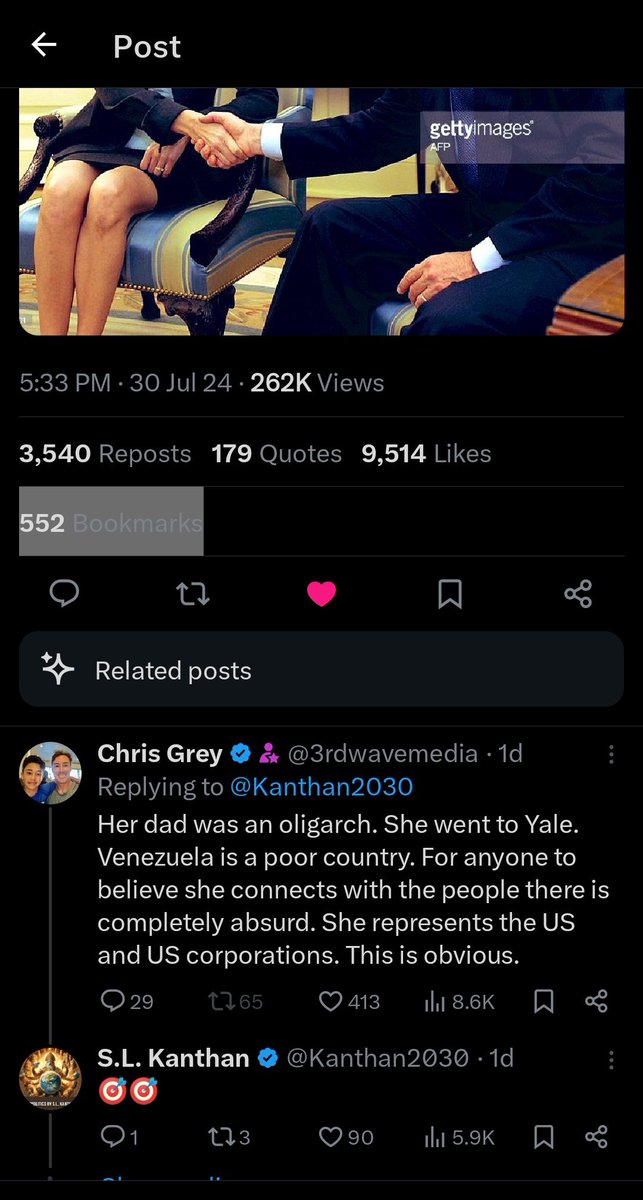View the 9,514 Likes list
This screenshot has height=1200, width=643.
tap(426, 453)
